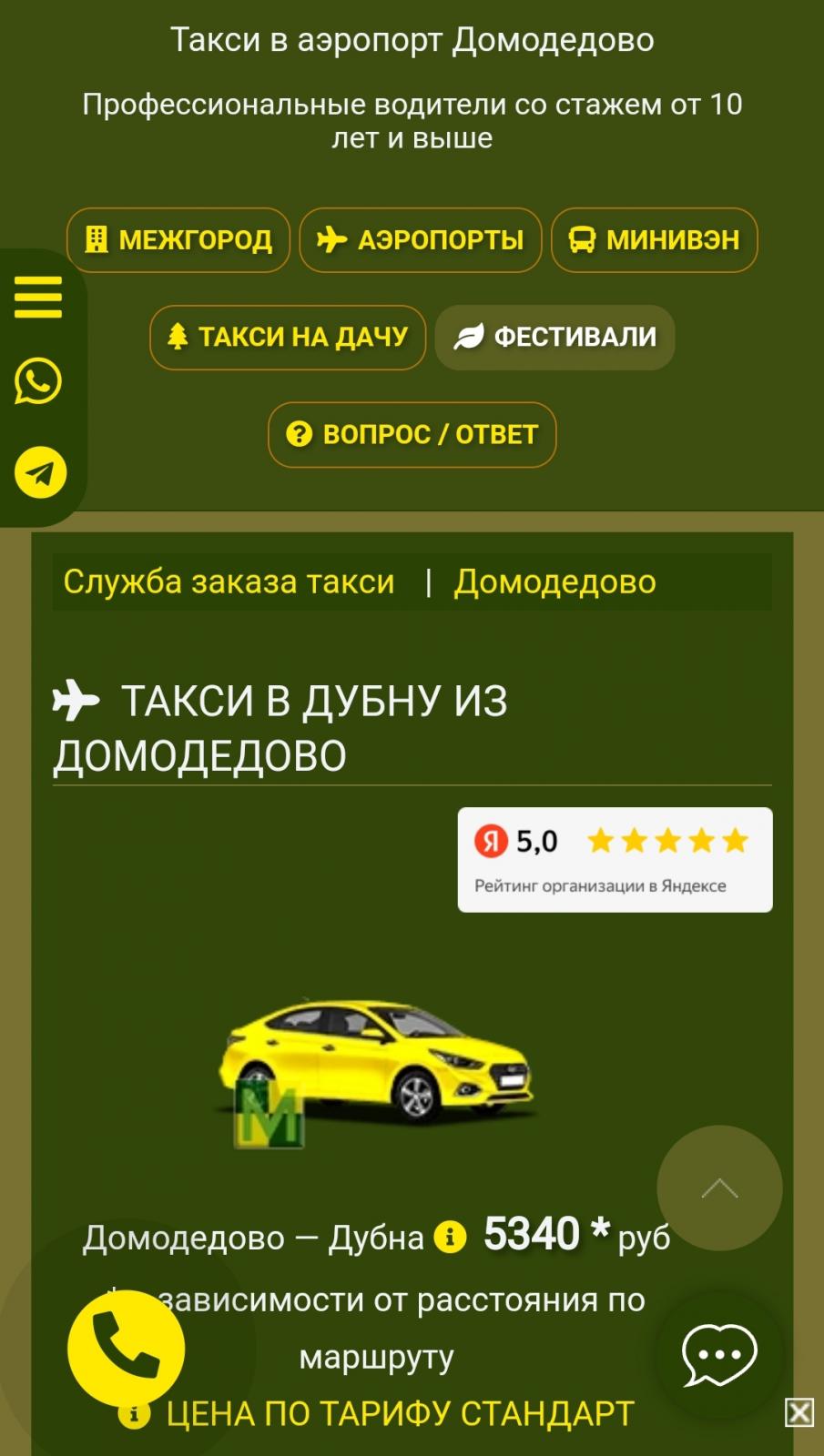The width and height of the screenshot is (824, 1456).
Task: Follow the Домодедово breadcrumb link
Action: click(x=555, y=581)
